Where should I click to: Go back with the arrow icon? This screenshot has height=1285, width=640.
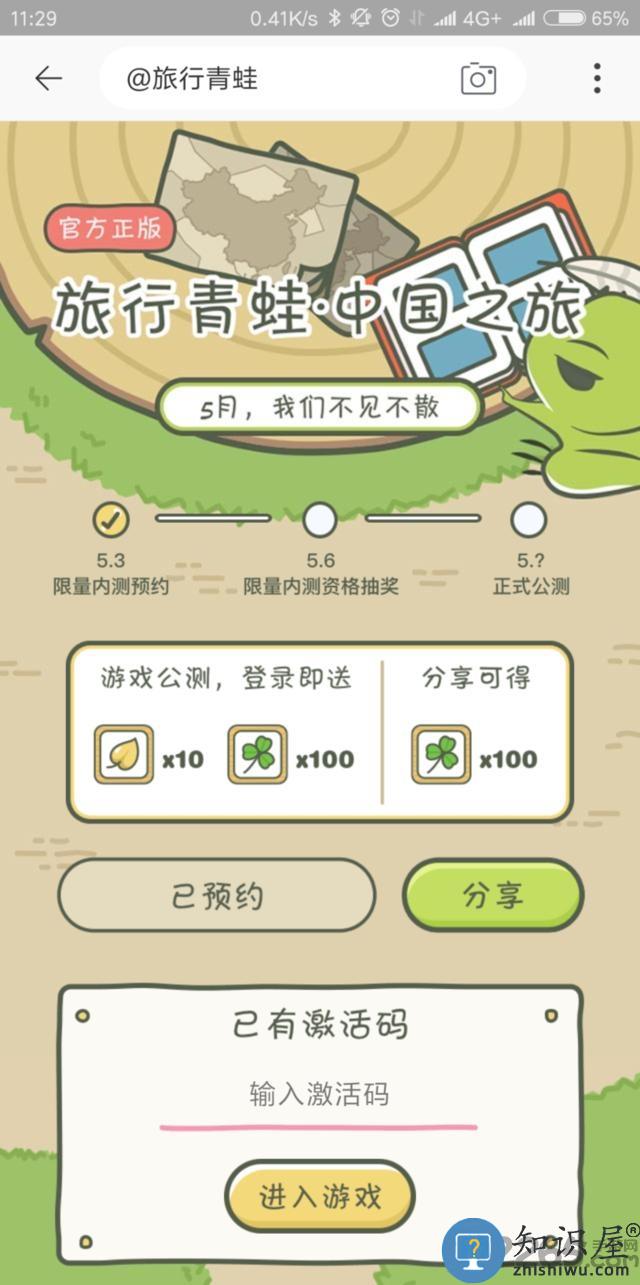[48, 79]
